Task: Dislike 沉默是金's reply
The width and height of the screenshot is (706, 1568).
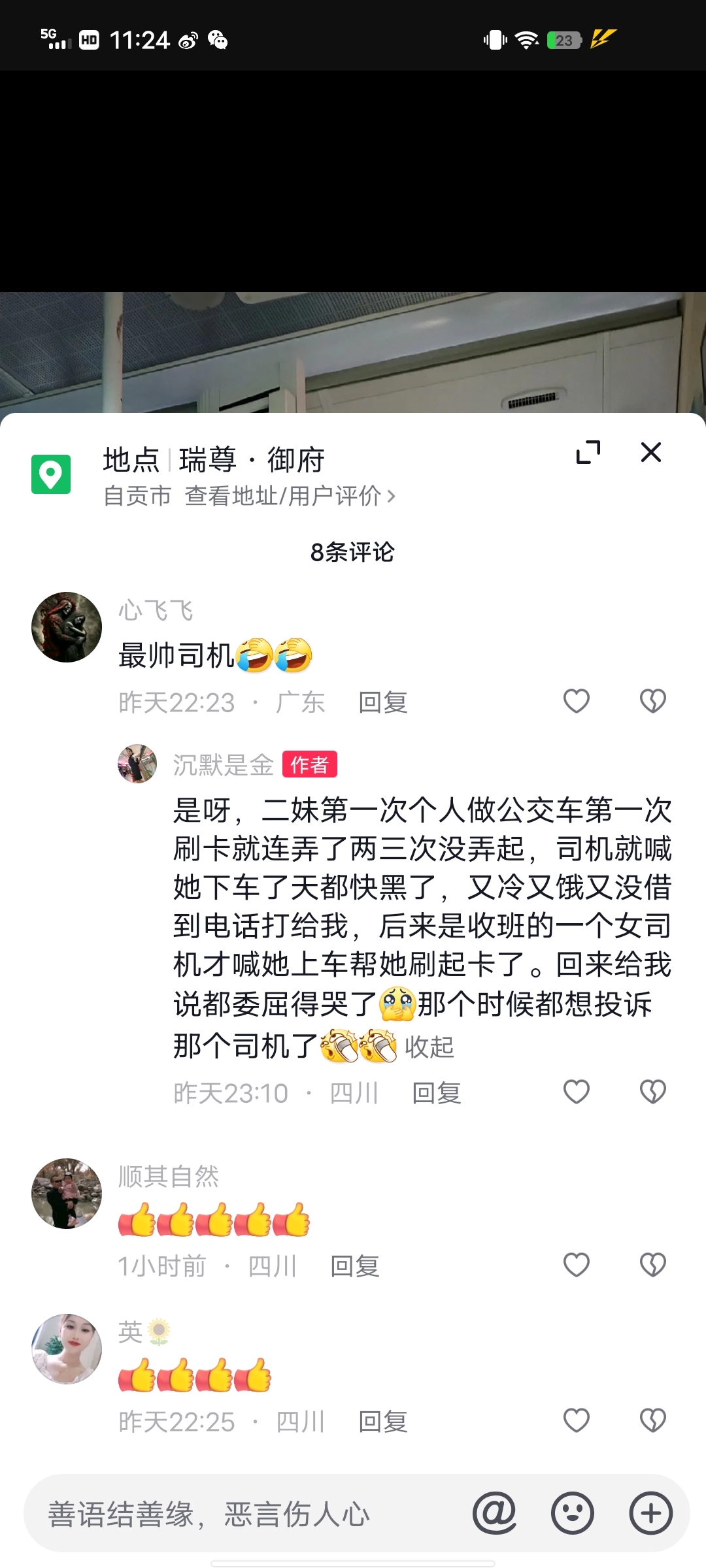Action: (x=652, y=1092)
